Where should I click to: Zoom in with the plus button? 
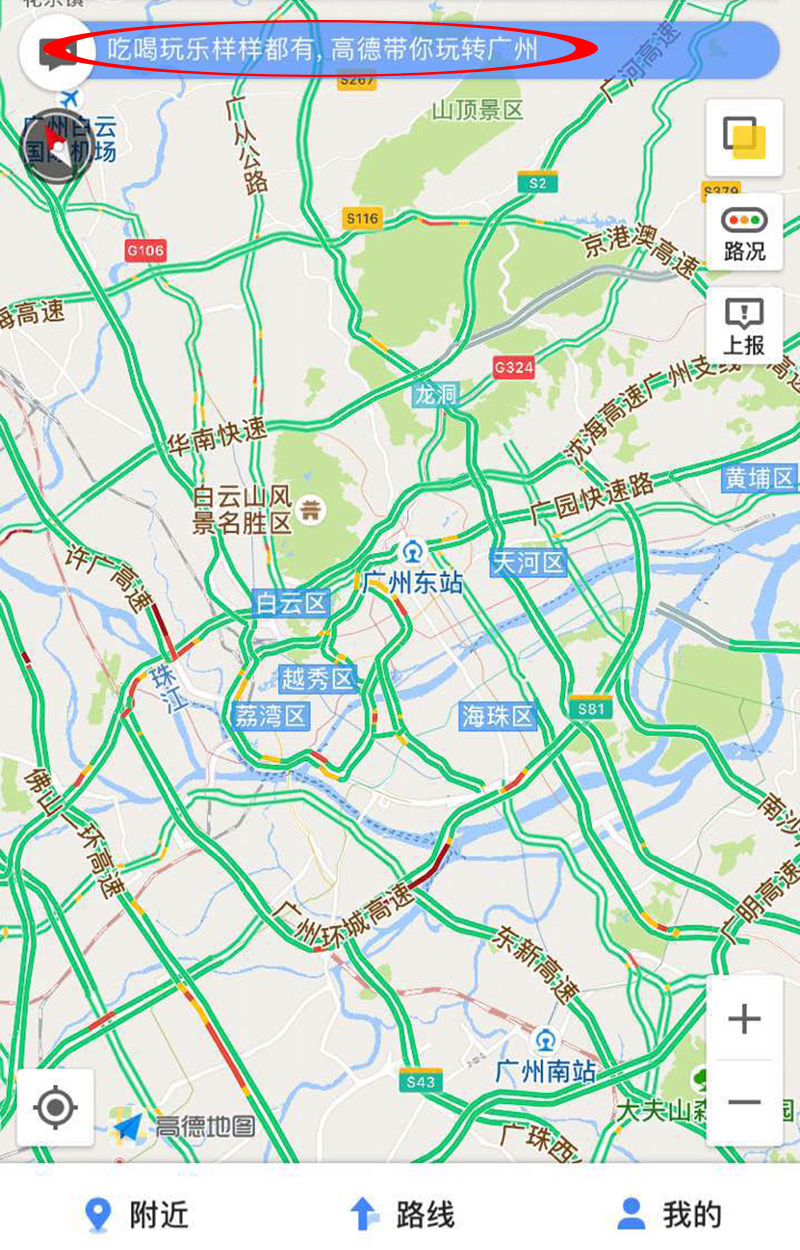tap(744, 1019)
